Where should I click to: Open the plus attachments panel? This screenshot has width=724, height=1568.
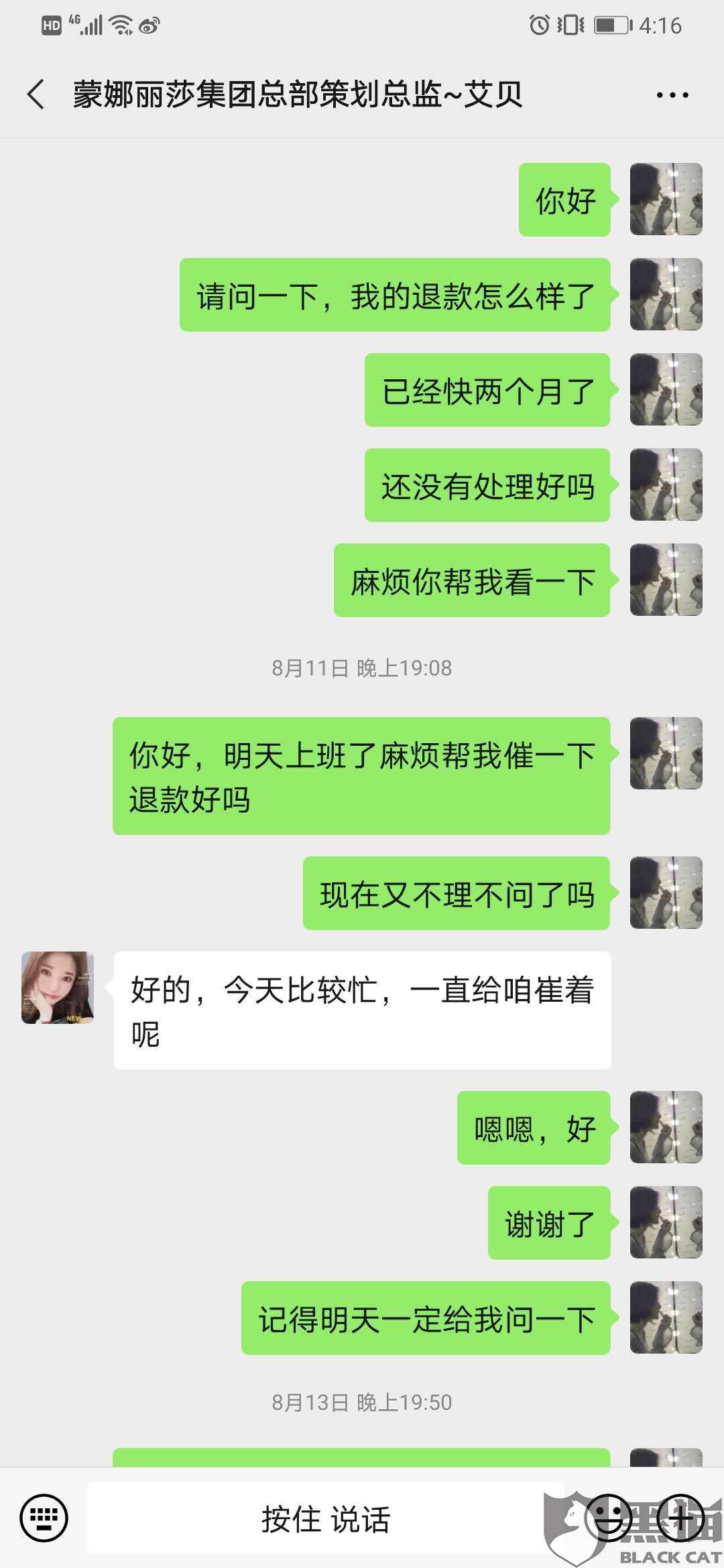(x=680, y=1517)
